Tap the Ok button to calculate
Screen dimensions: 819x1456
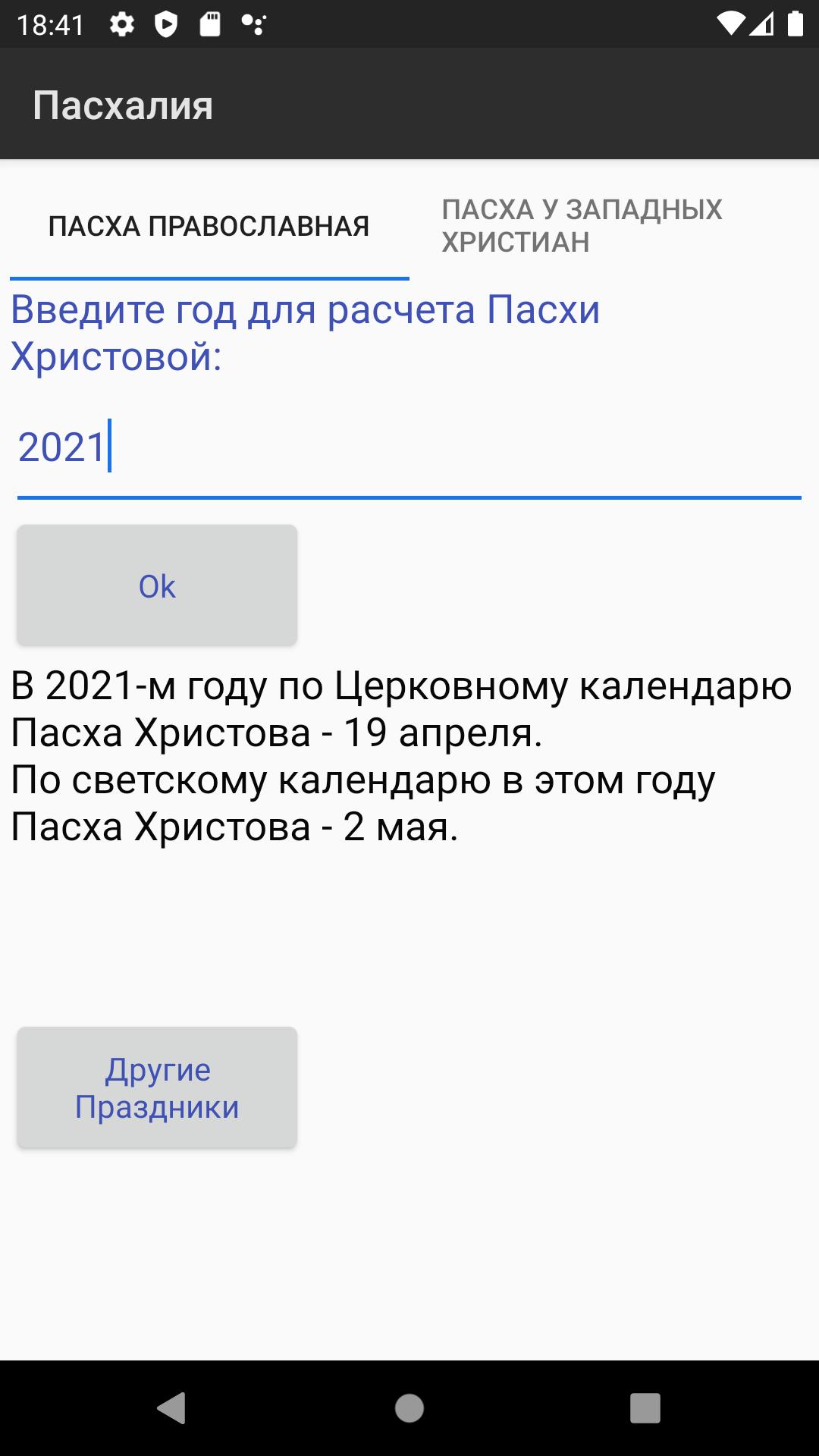click(x=157, y=585)
